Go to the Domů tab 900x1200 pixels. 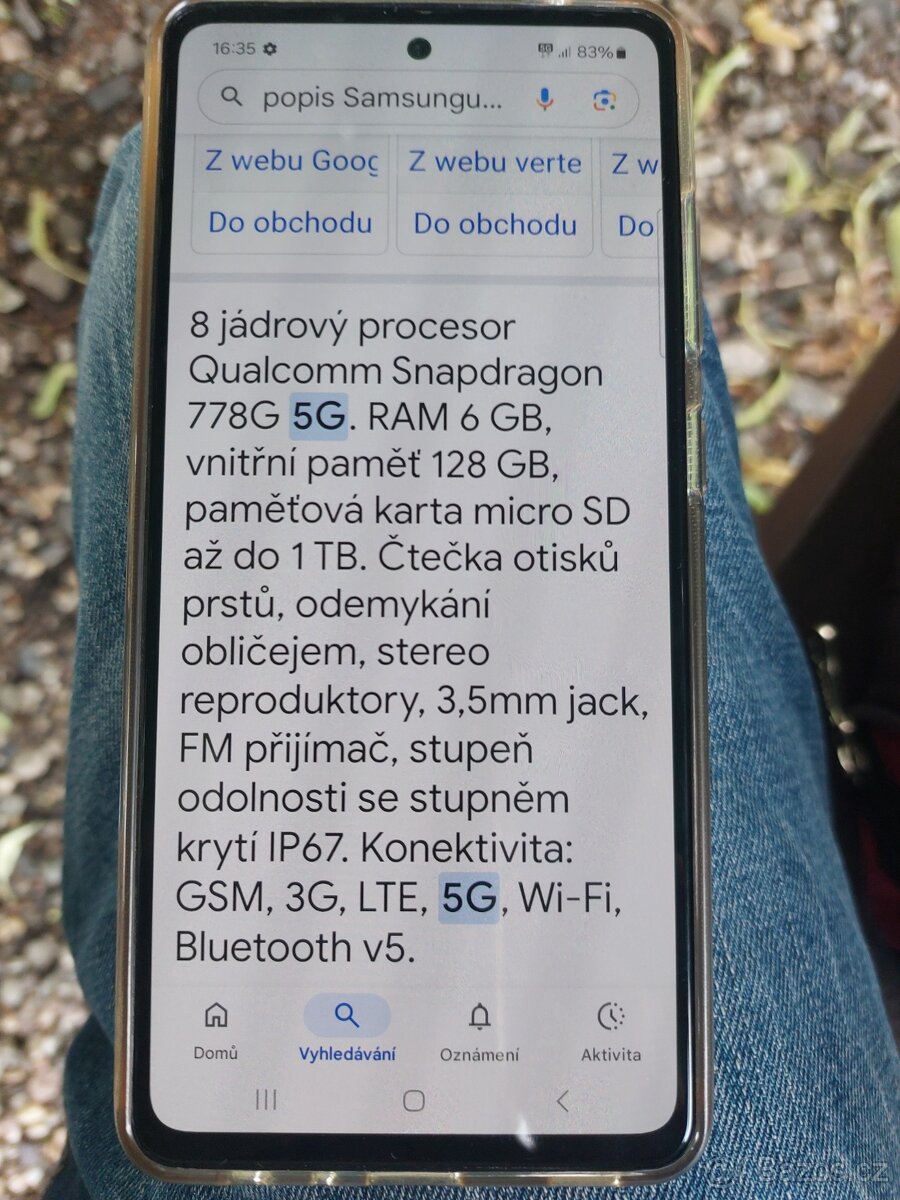pyautogui.click(x=216, y=1031)
